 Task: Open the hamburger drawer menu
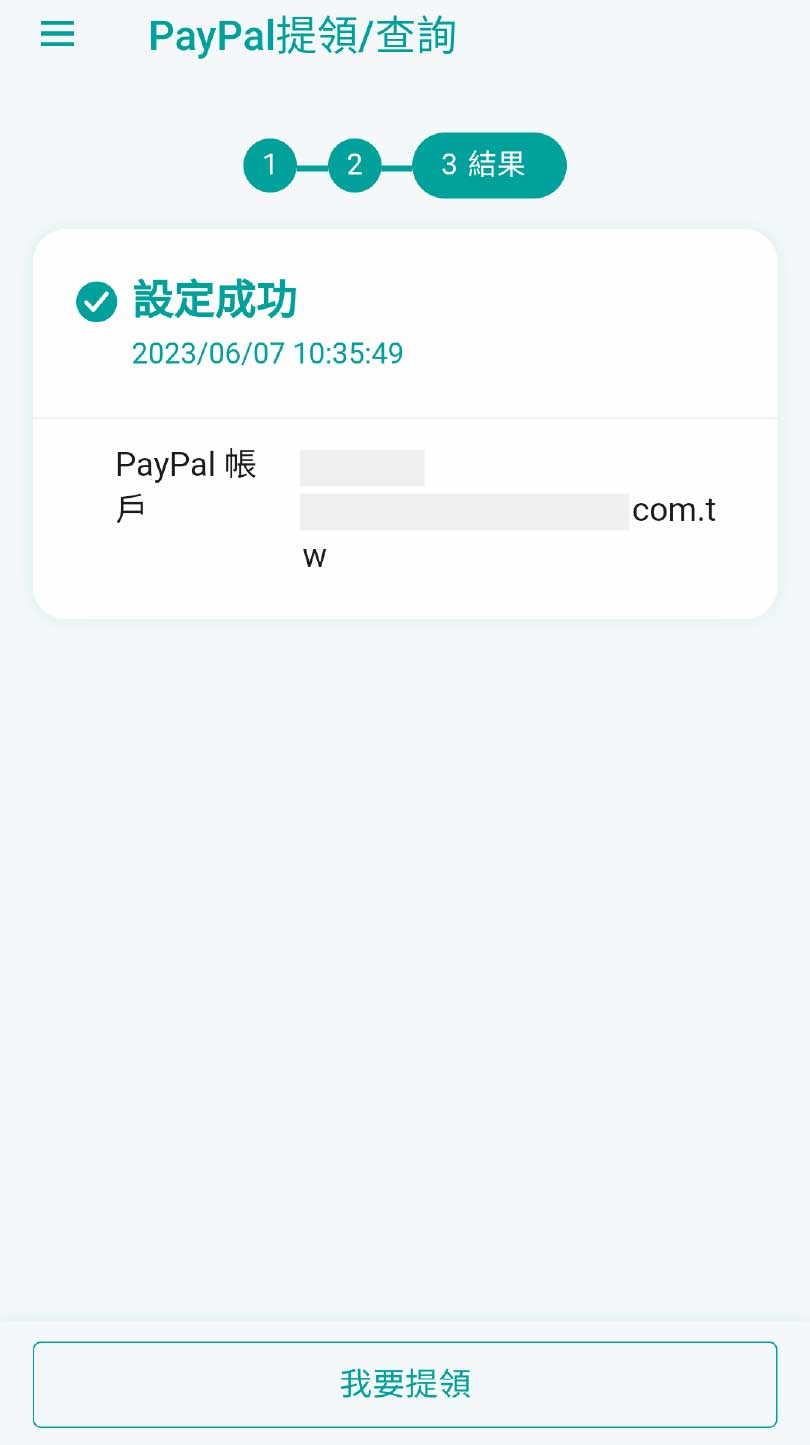[57, 35]
